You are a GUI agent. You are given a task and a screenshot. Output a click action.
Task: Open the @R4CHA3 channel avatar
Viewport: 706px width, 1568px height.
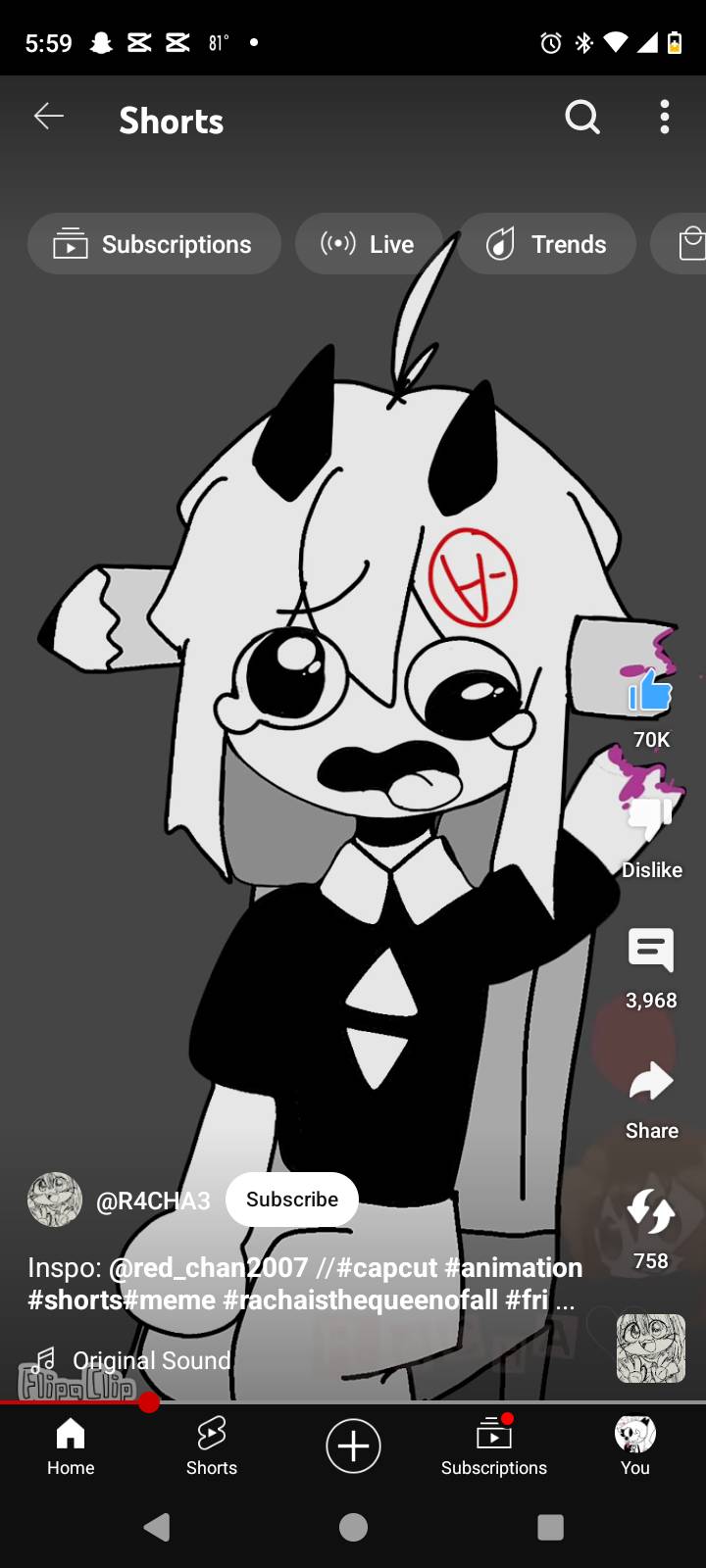click(55, 1200)
